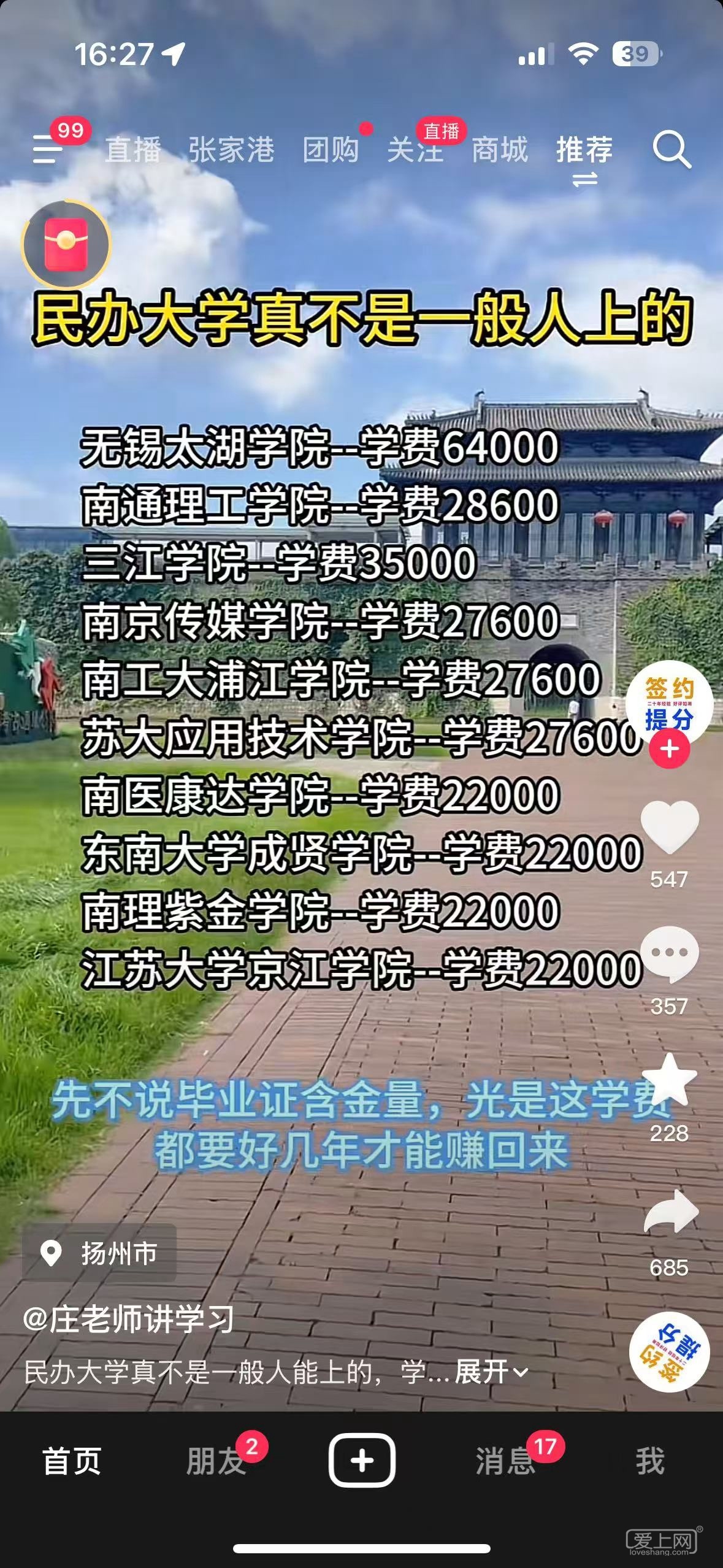This screenshot has height=1568, width=723.
Task: Open the side menu with 99 badge
Action: [x=48, y=149]
